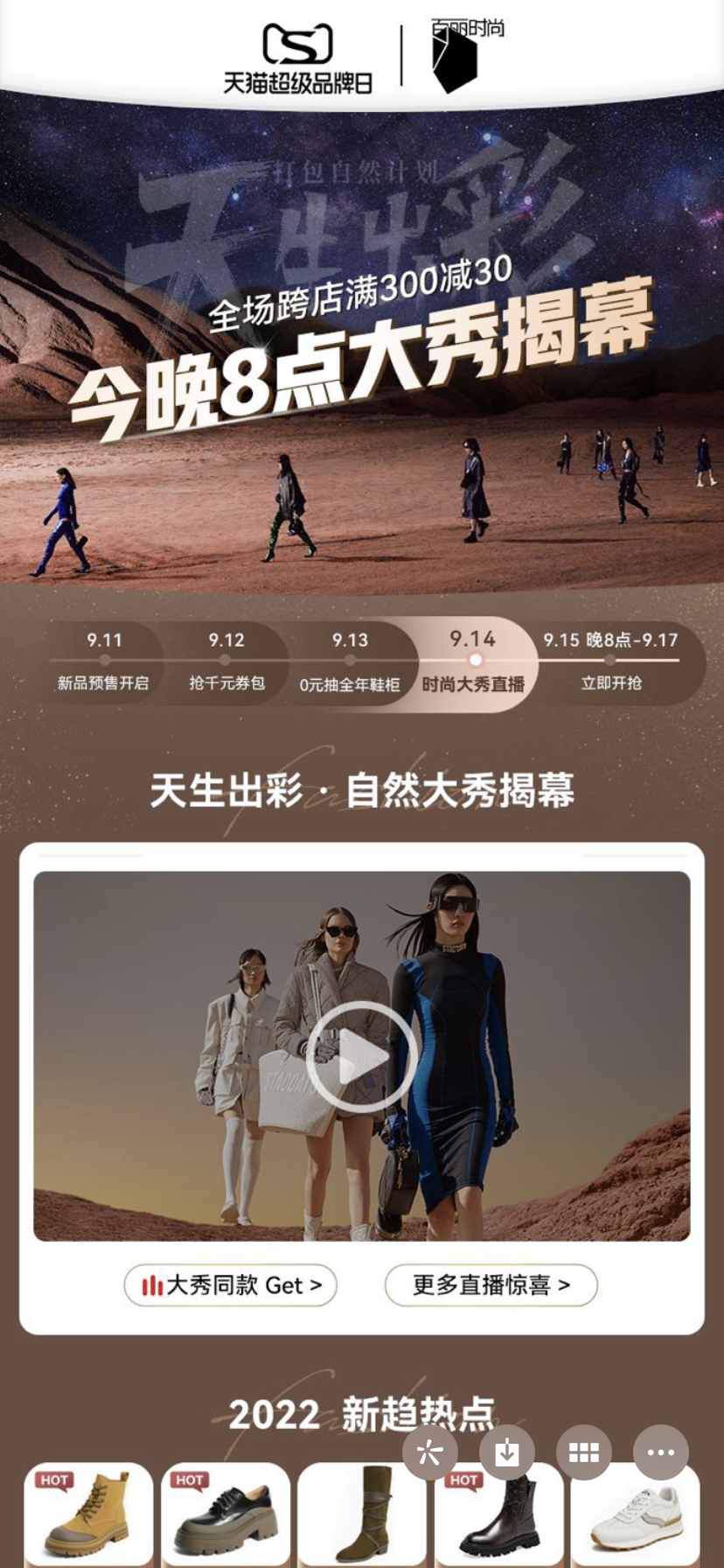The height and width of the screenshot is (1568, 724).
Task: Select the 9.11 新品预售开启 date
Action: (x=103, y=662)
